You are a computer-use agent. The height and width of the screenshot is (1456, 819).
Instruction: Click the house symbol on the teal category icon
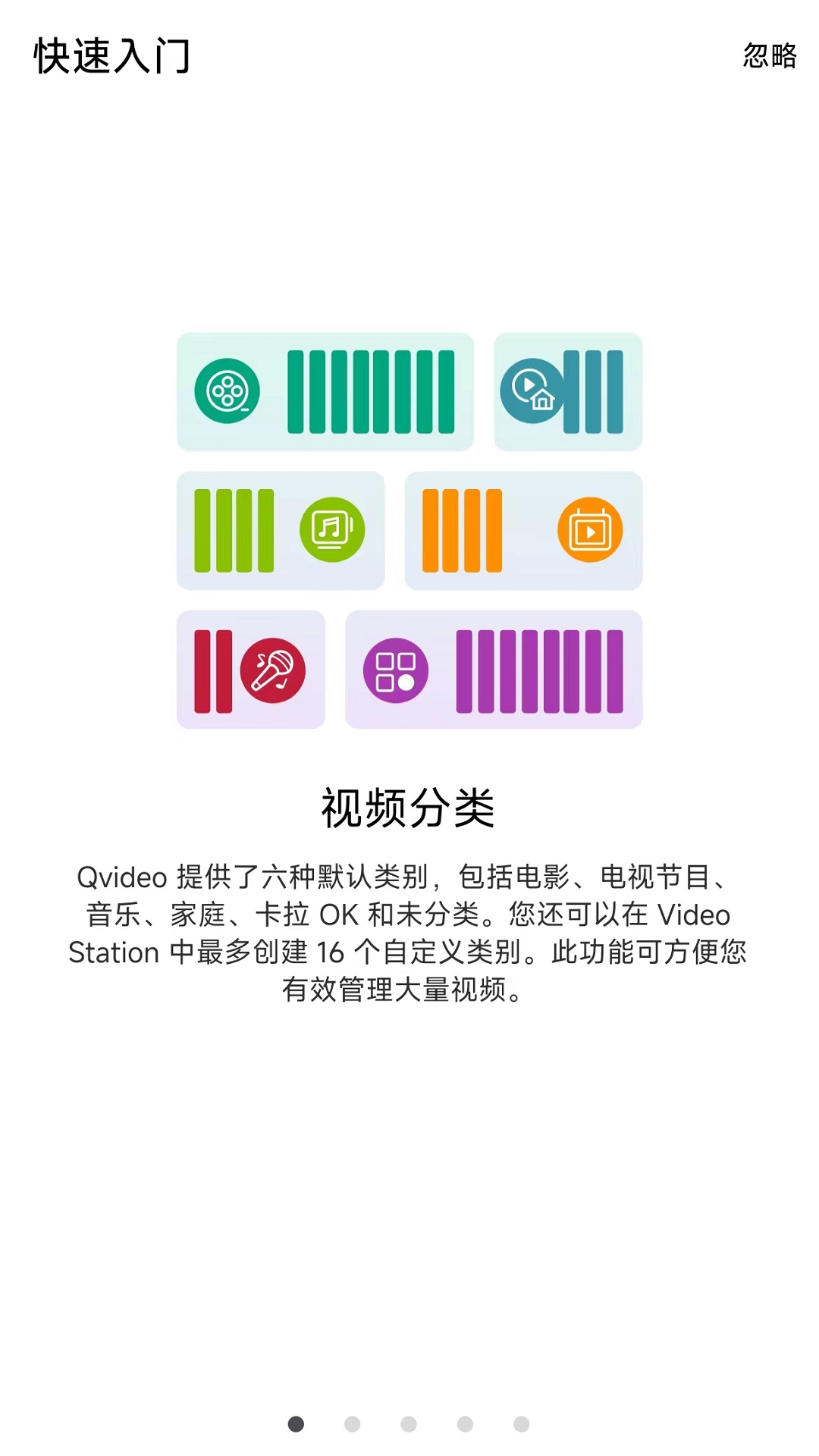[544, 400]
